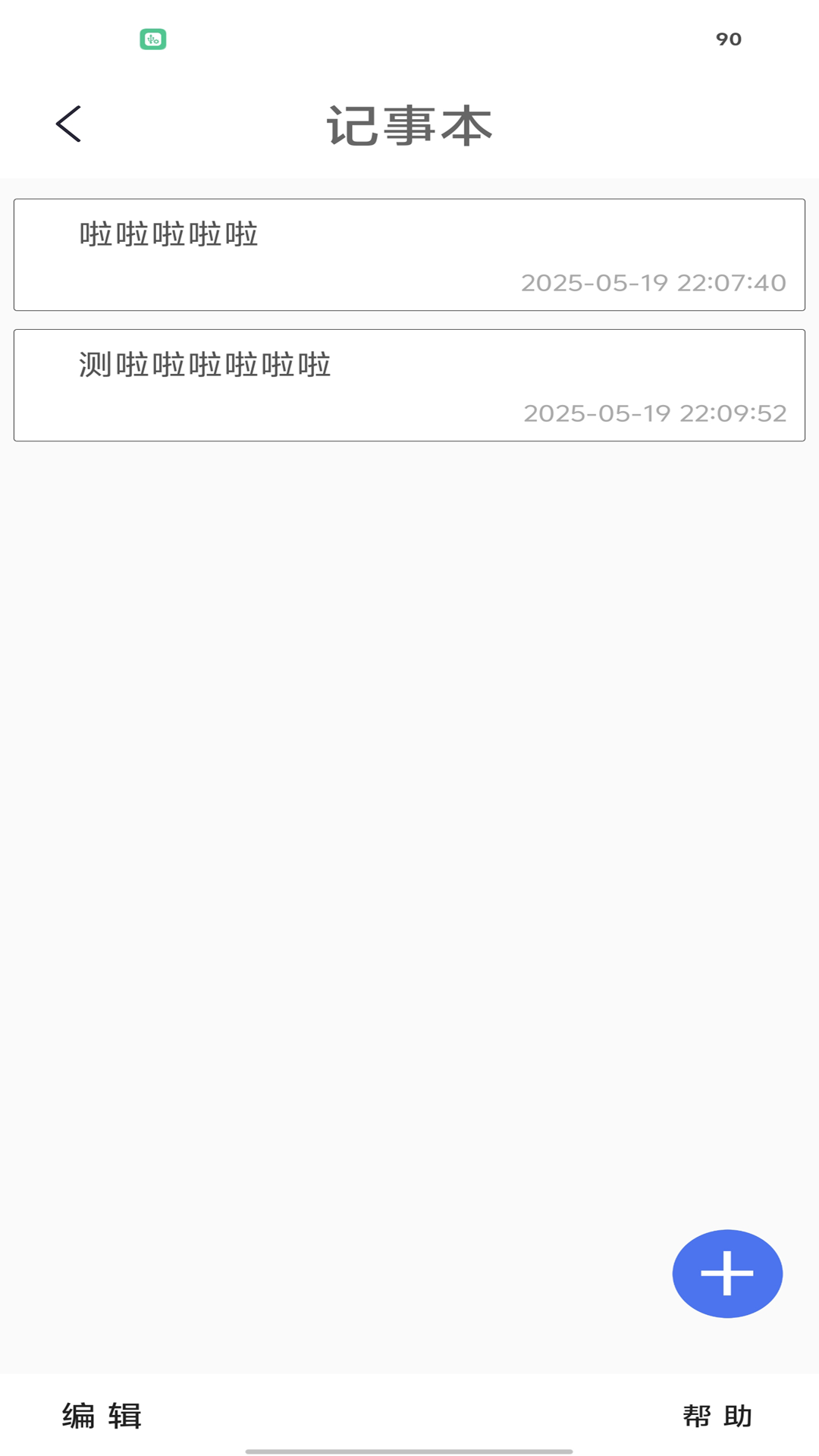Screen dimensions: 819x1456
Task: Tap the timestamp 2025-05-19 22:09:52
Action: point(654,413)
